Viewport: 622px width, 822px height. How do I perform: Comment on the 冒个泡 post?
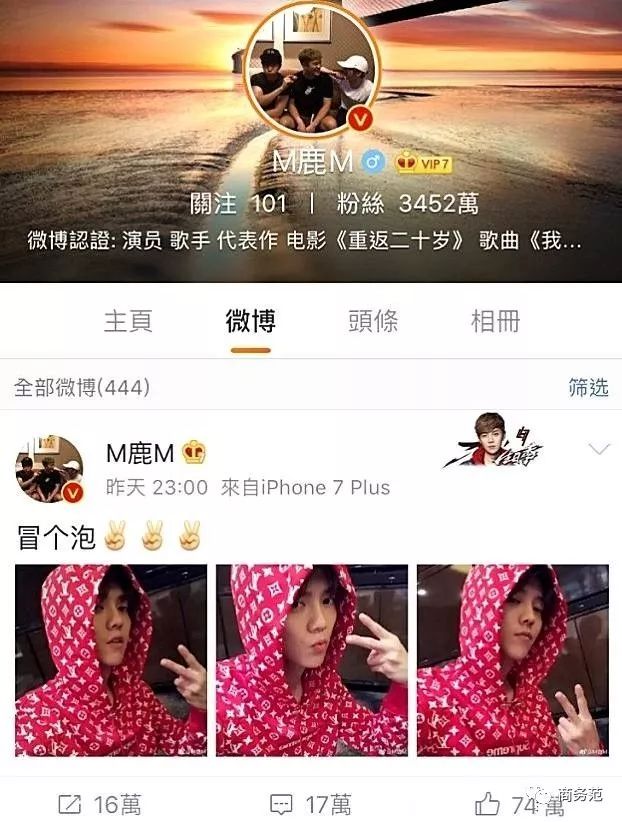click(311, 803)
